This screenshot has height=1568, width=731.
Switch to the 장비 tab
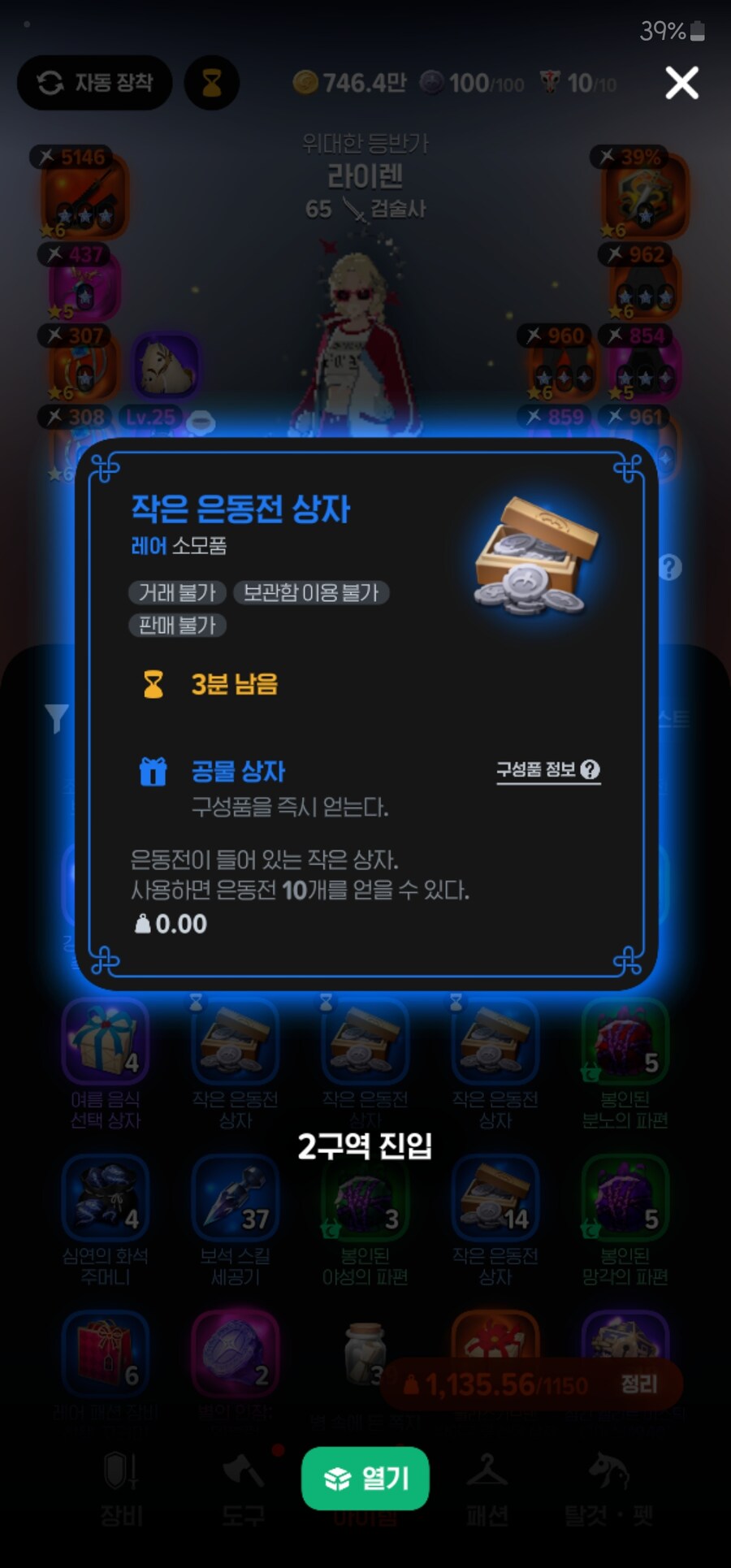click(x=122, y=1489)
